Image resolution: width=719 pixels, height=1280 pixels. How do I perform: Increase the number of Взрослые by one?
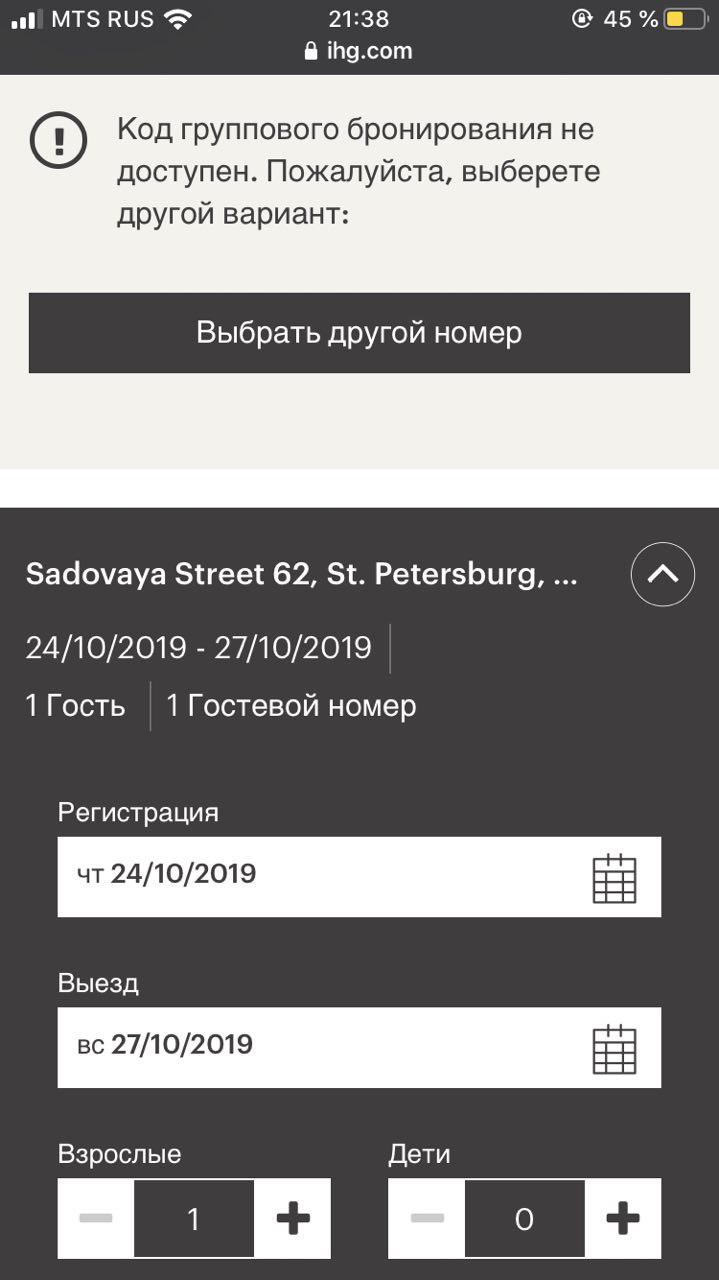click(x=293, y=1219)
